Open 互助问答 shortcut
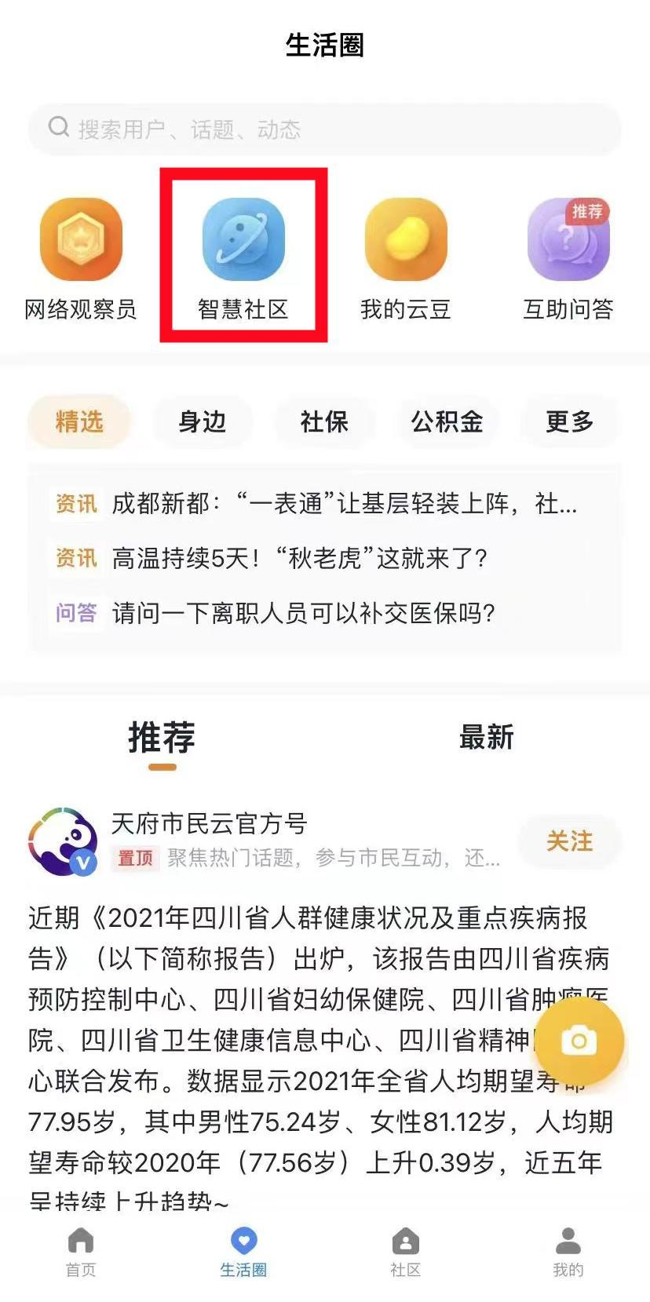The width and height of the screenshot is (650, 1302). 568,260
